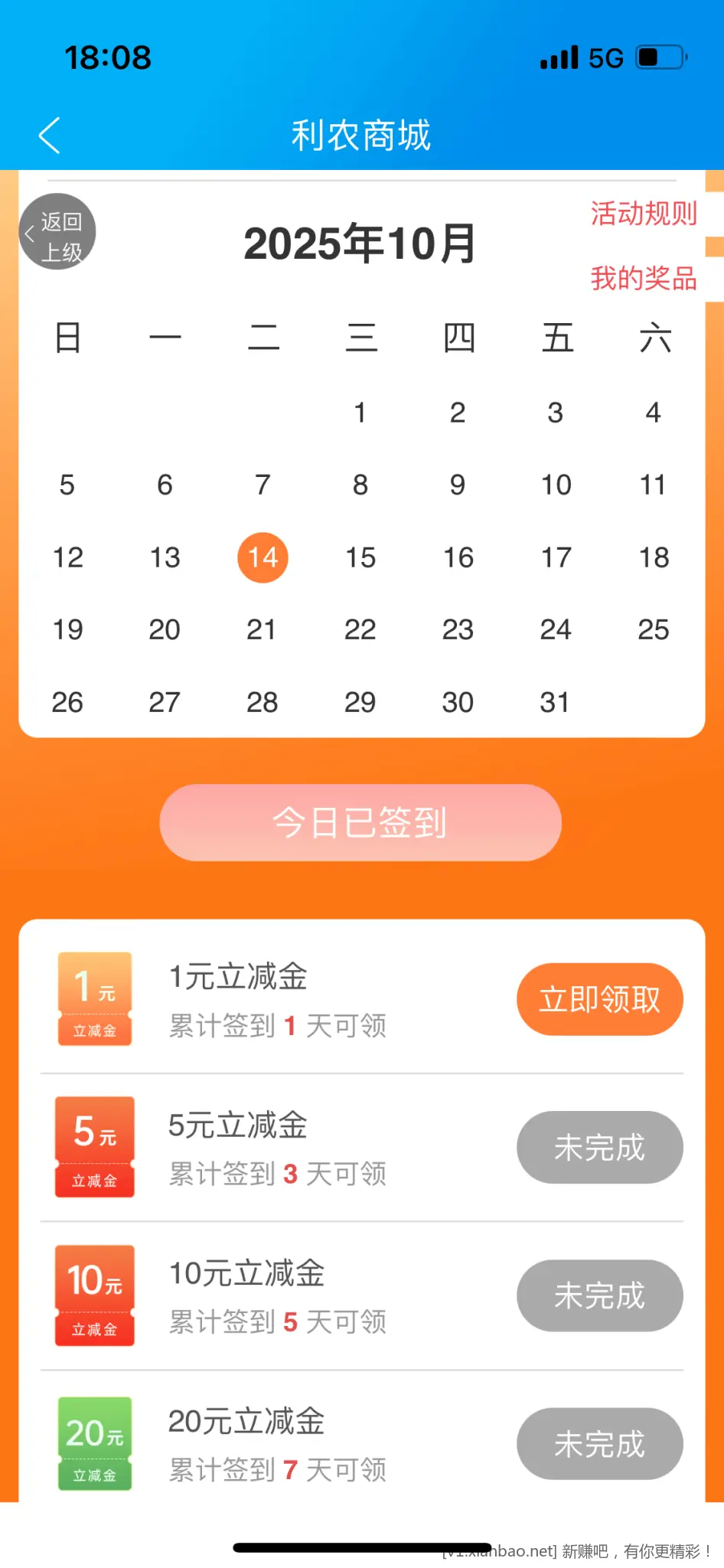Tap the back arrow in the header

[50, 136]
